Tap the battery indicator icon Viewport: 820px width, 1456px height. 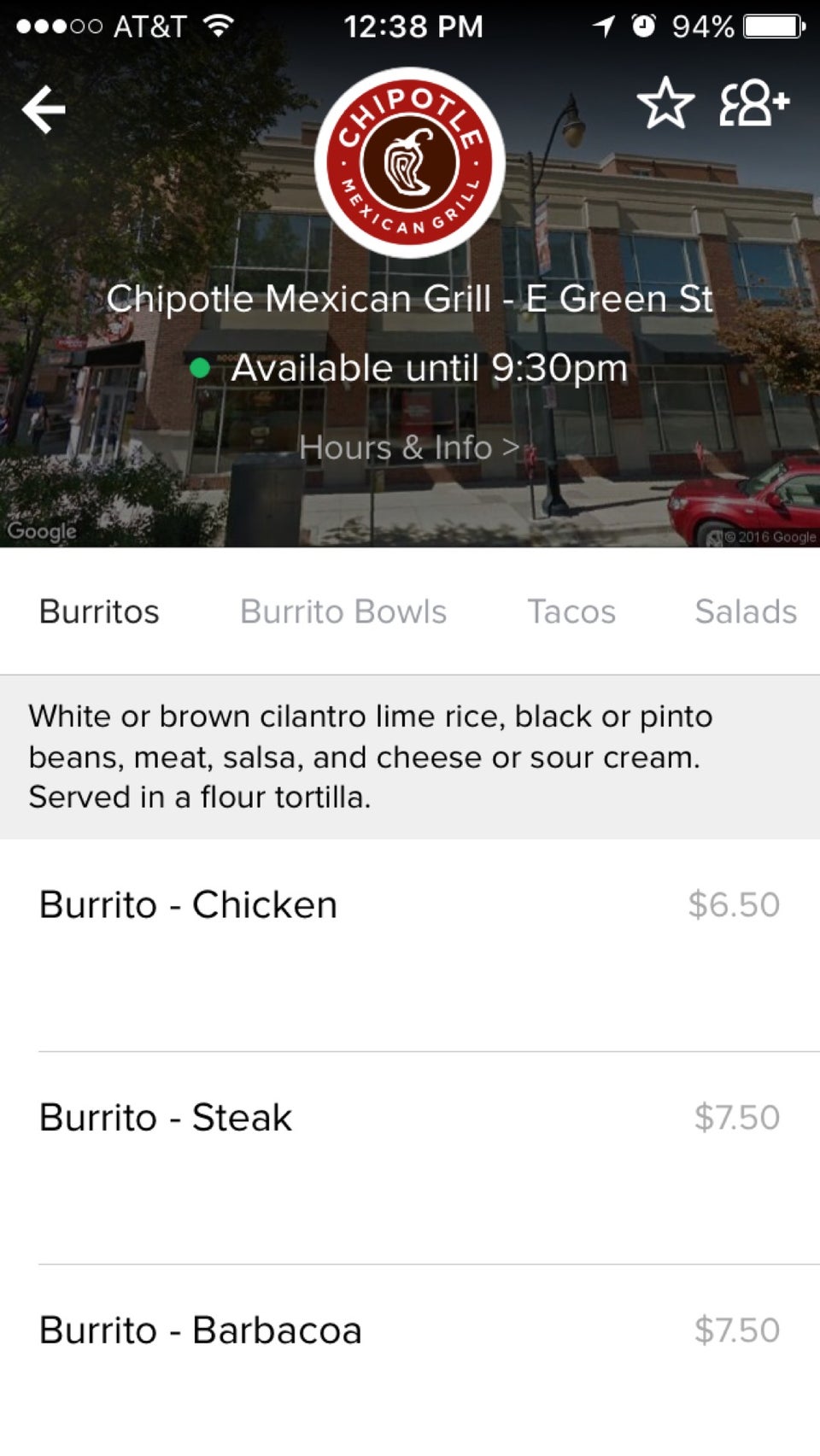tap(764, 26)
